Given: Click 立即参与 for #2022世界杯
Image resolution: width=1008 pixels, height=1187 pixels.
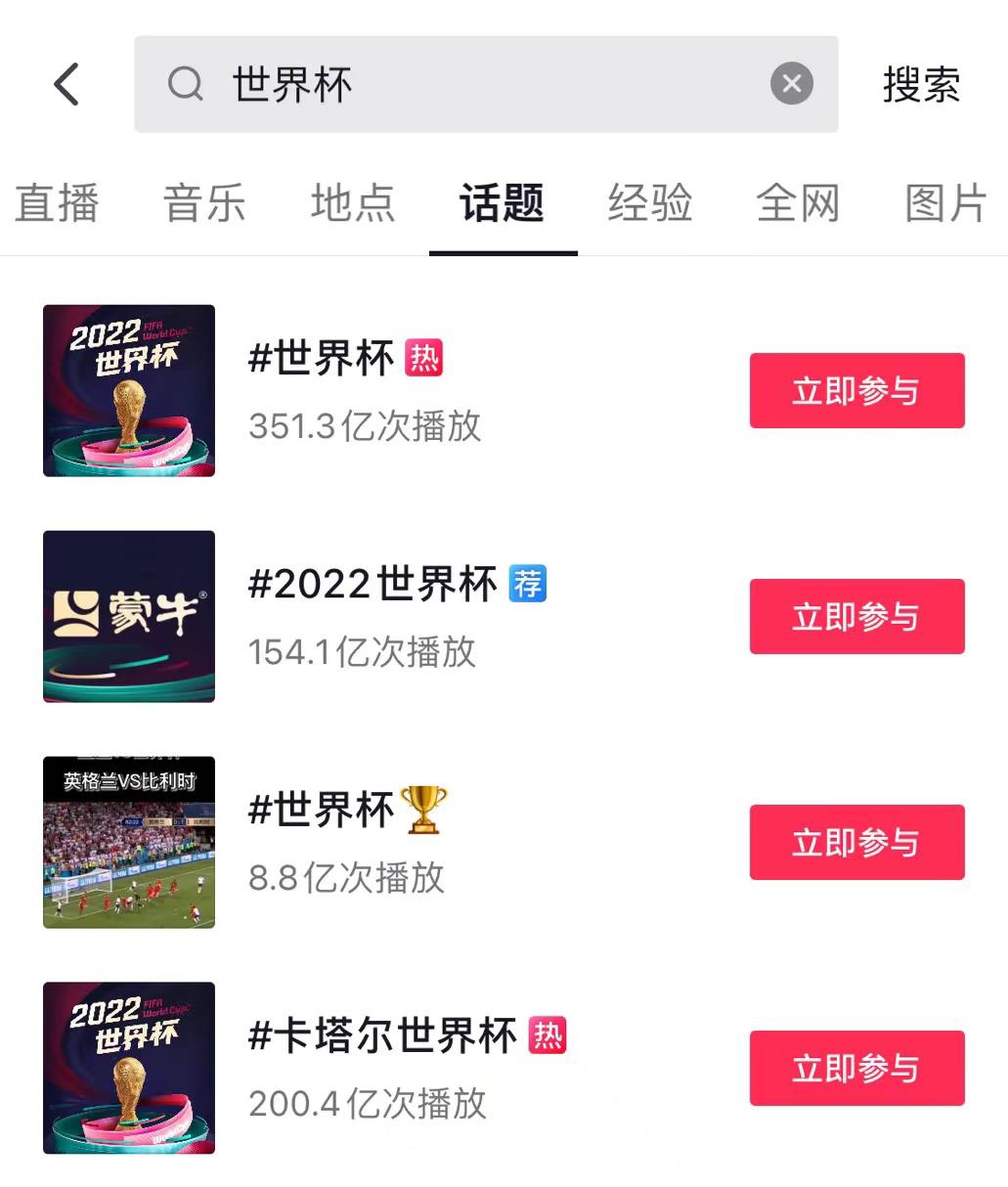Looking at the screenshot, I should pyautogui.click(x=855, y=616).
